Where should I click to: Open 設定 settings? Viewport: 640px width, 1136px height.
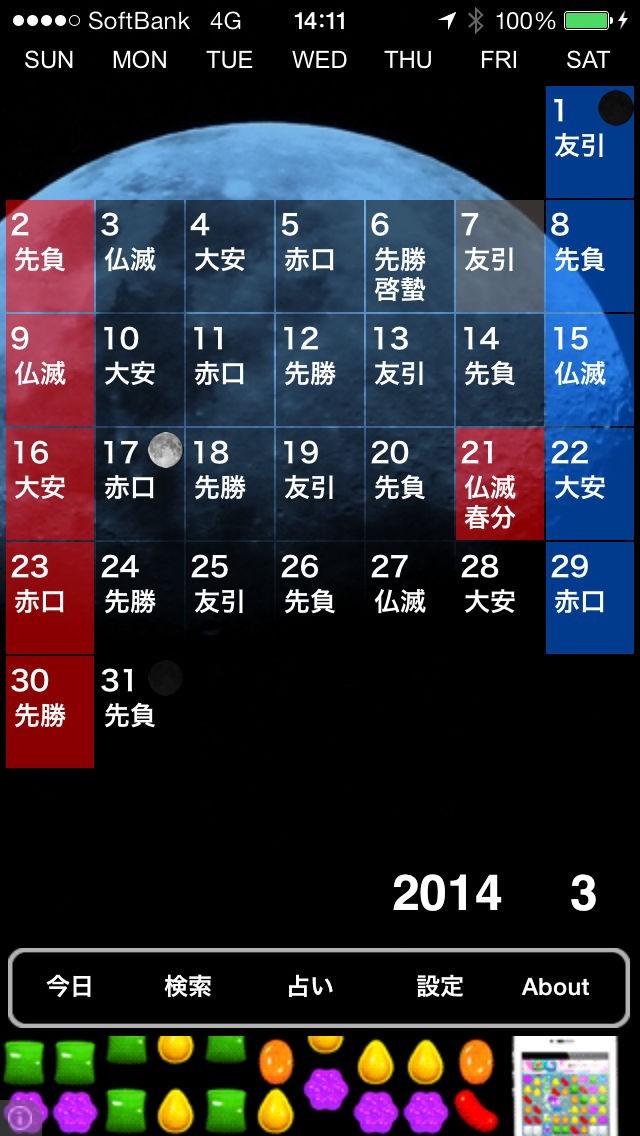coord(440,987)
